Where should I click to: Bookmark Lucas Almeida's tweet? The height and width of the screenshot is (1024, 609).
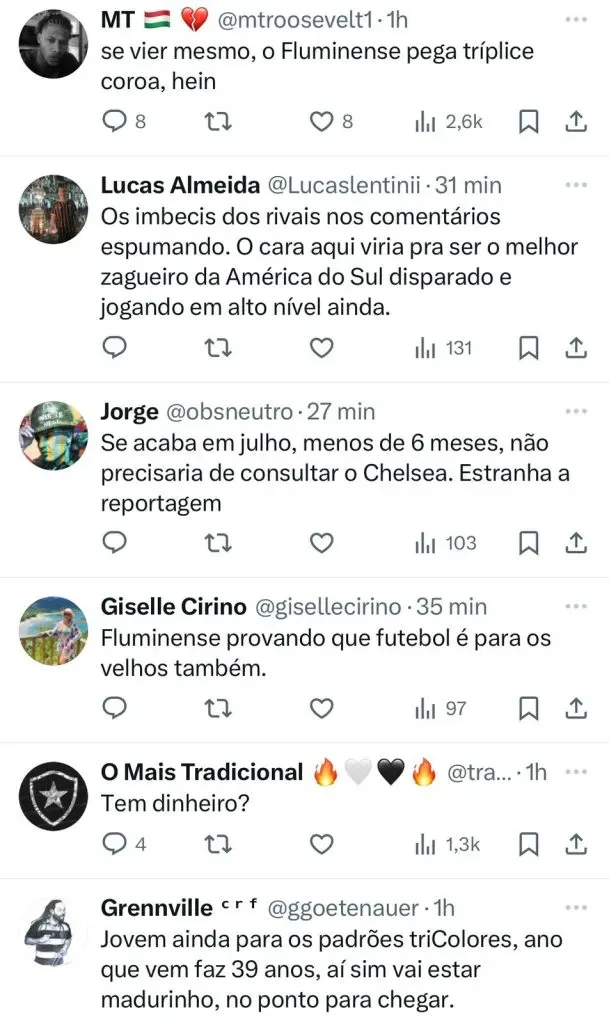[x=529, y=348]
